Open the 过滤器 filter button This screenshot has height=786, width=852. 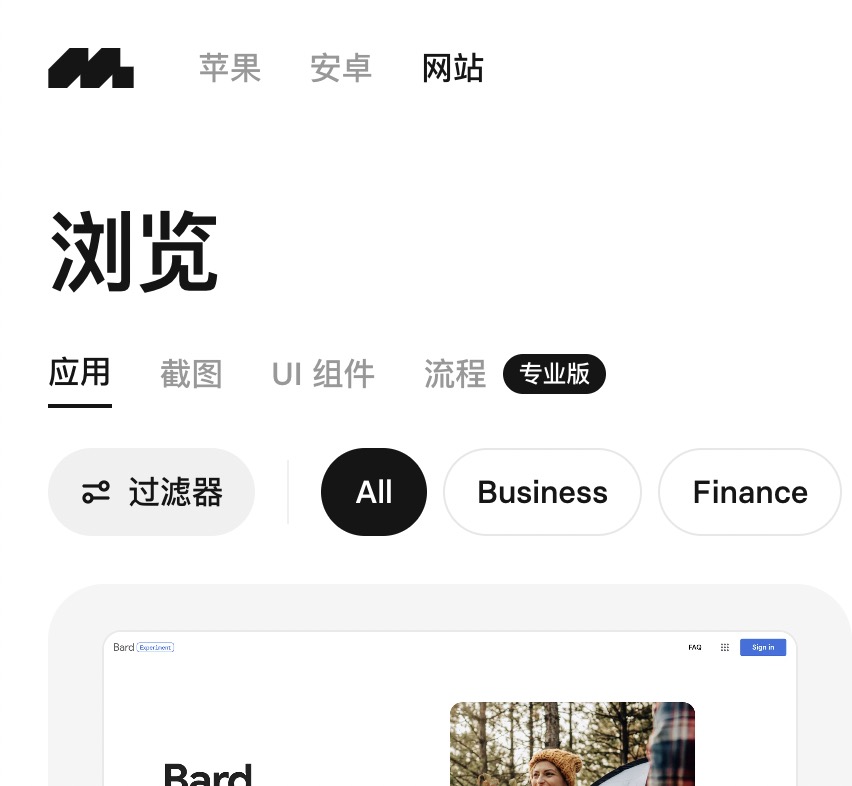pos(151,492)
